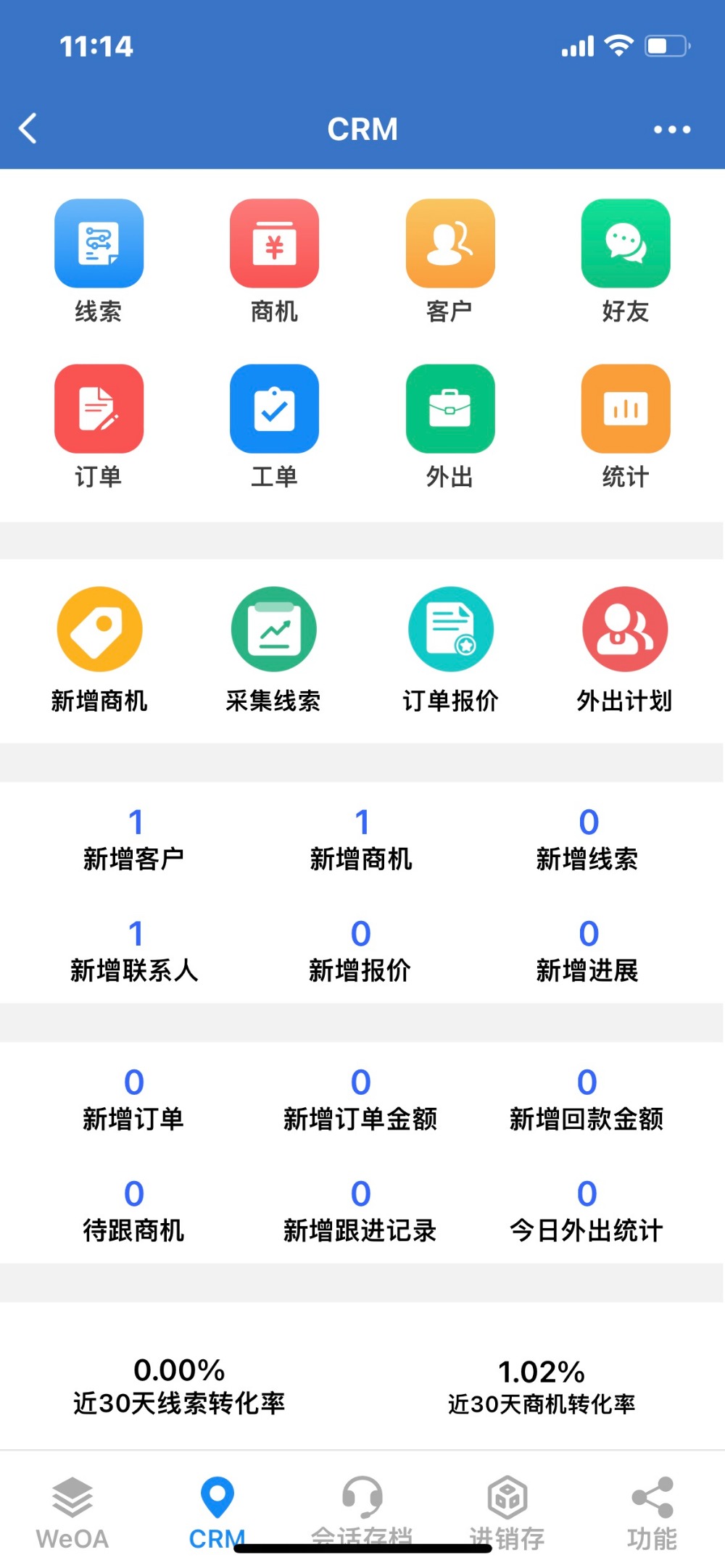This screenshot has height=1568, width=725.
Task: Open the 客户 module
Action: (x=450, y=262)
